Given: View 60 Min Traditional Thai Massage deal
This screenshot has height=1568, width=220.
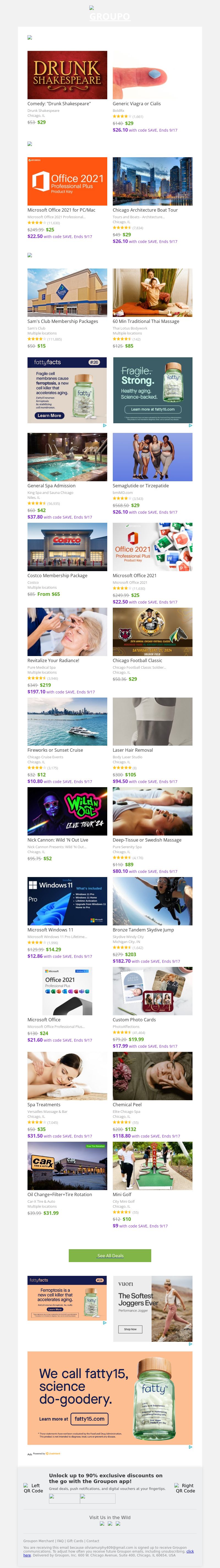Looking at the screenshot, I should [152, 293].
